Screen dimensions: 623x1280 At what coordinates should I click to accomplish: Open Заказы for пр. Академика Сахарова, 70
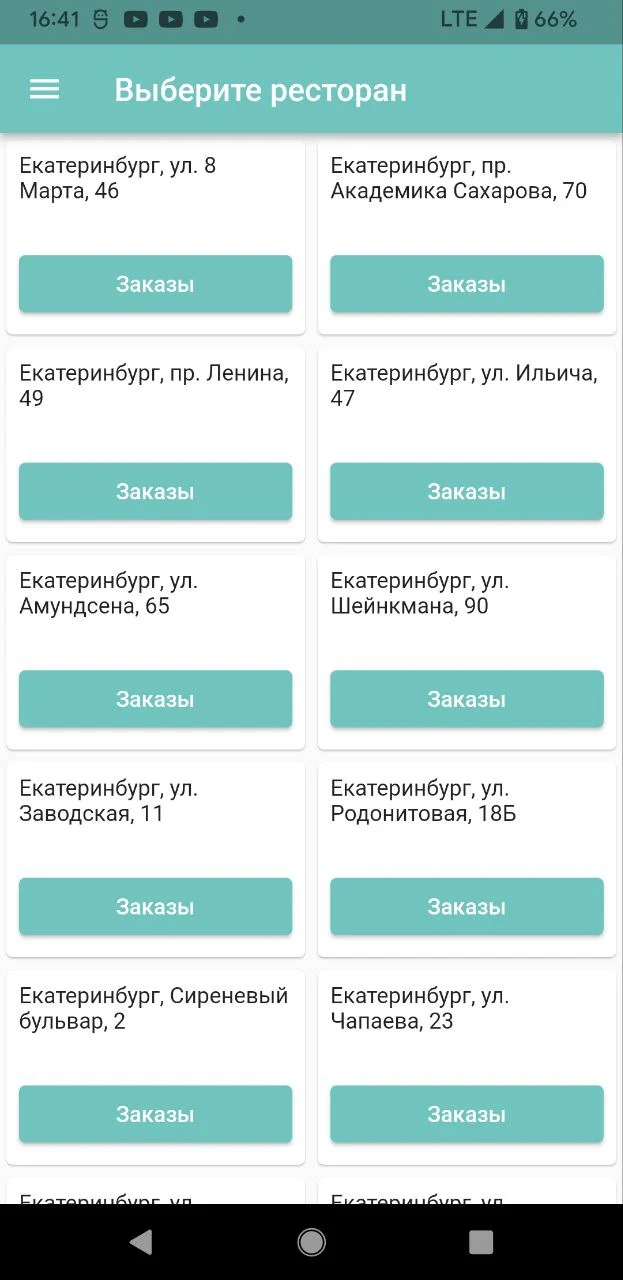pyautogui.click(x=466, y=284)
